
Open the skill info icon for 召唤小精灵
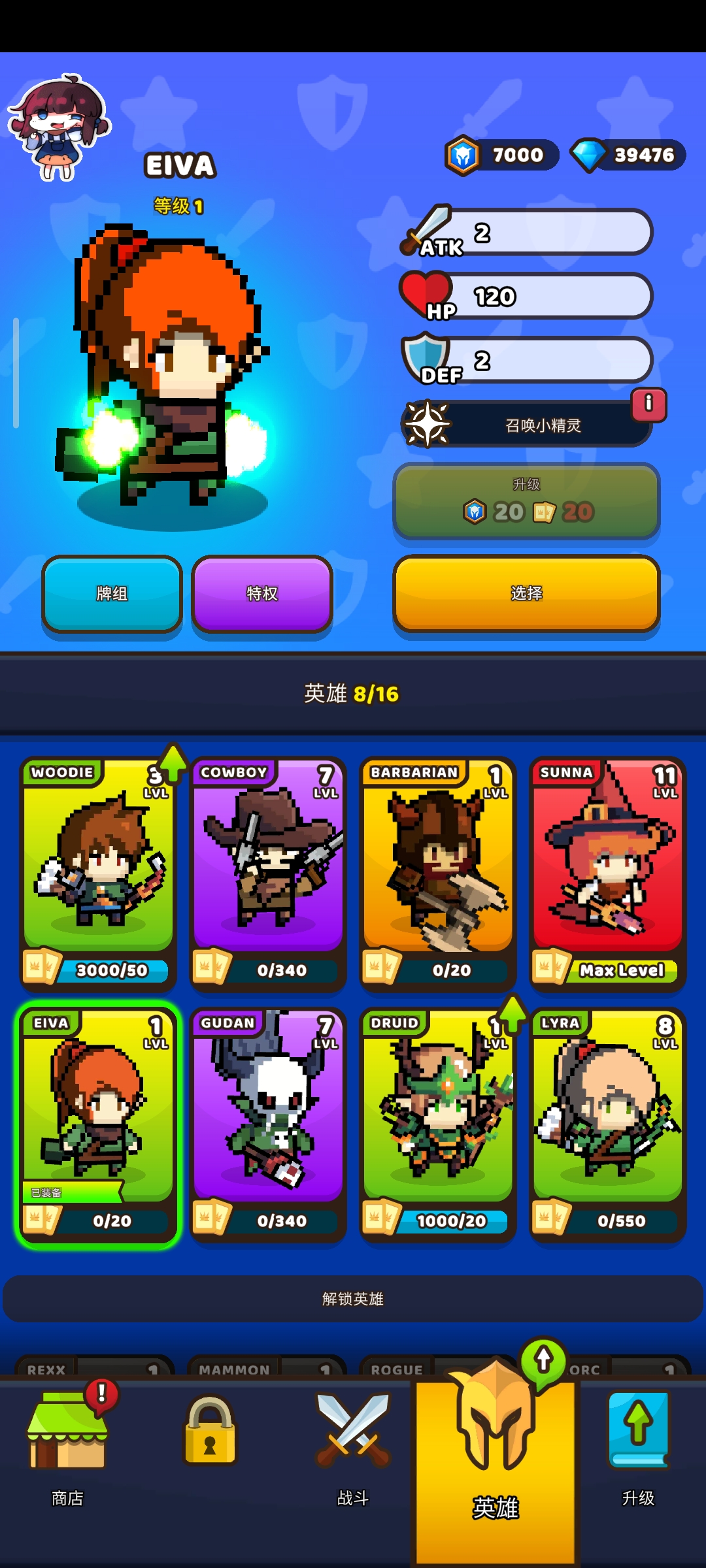coord(648,404)
